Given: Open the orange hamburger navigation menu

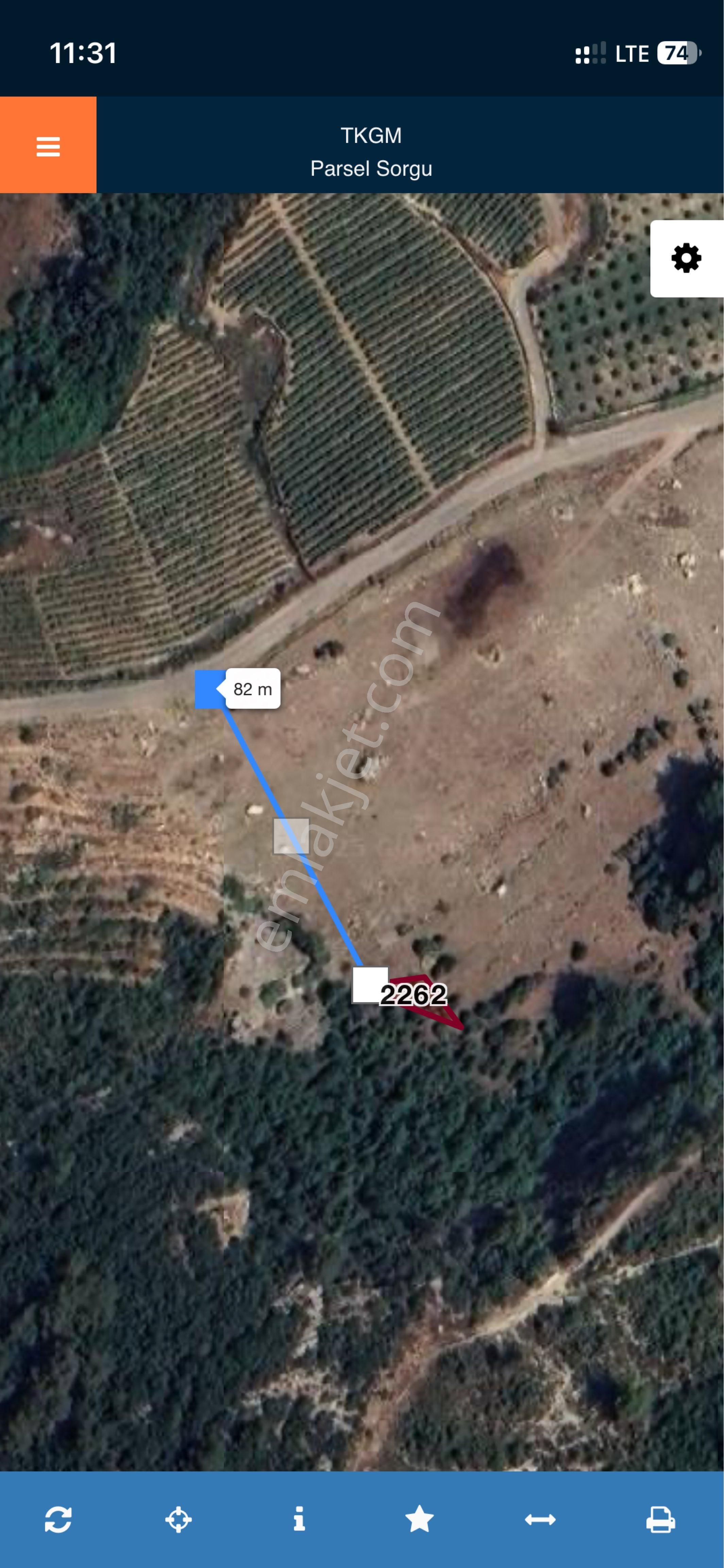Looking at the screenshot, I should click(48, 146).
